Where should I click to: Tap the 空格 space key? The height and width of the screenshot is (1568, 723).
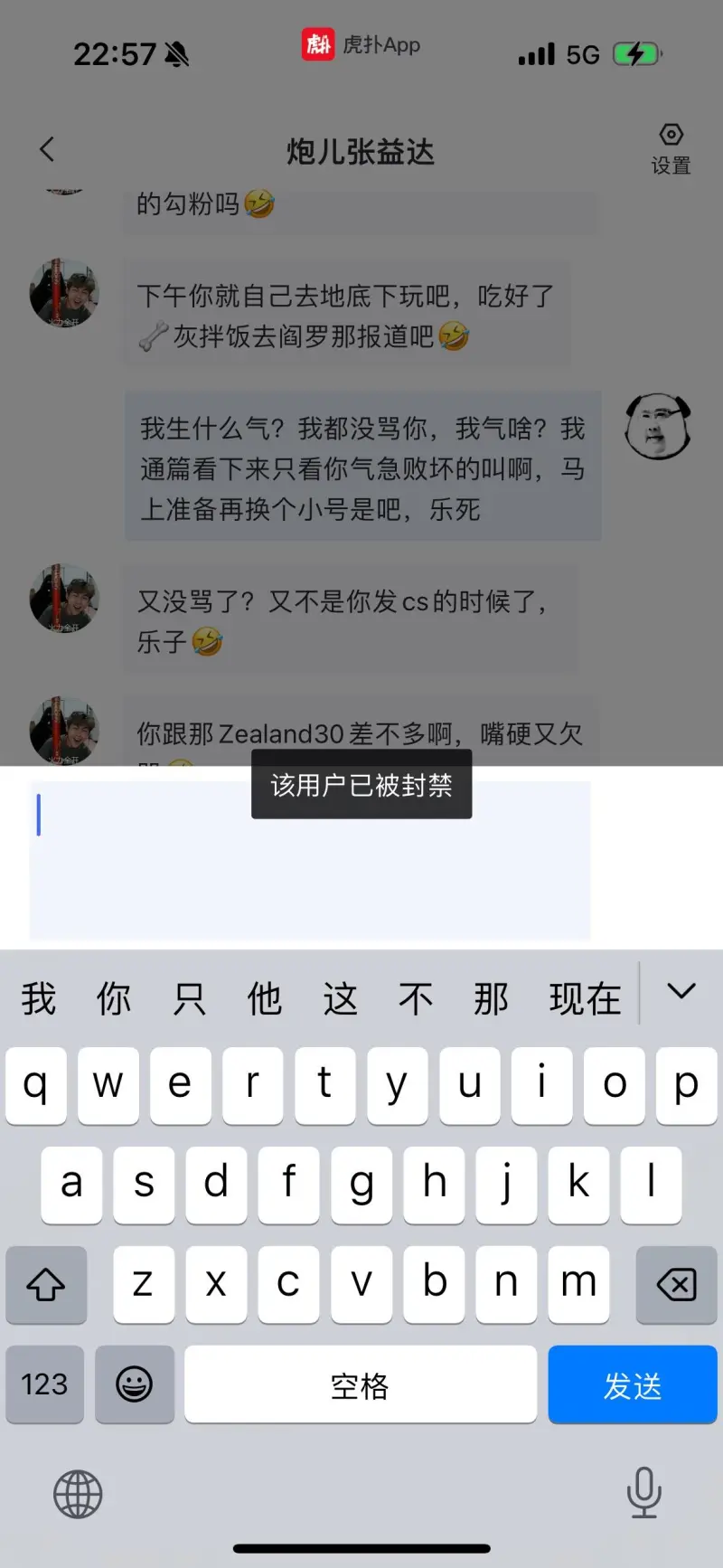[360, 1384]
